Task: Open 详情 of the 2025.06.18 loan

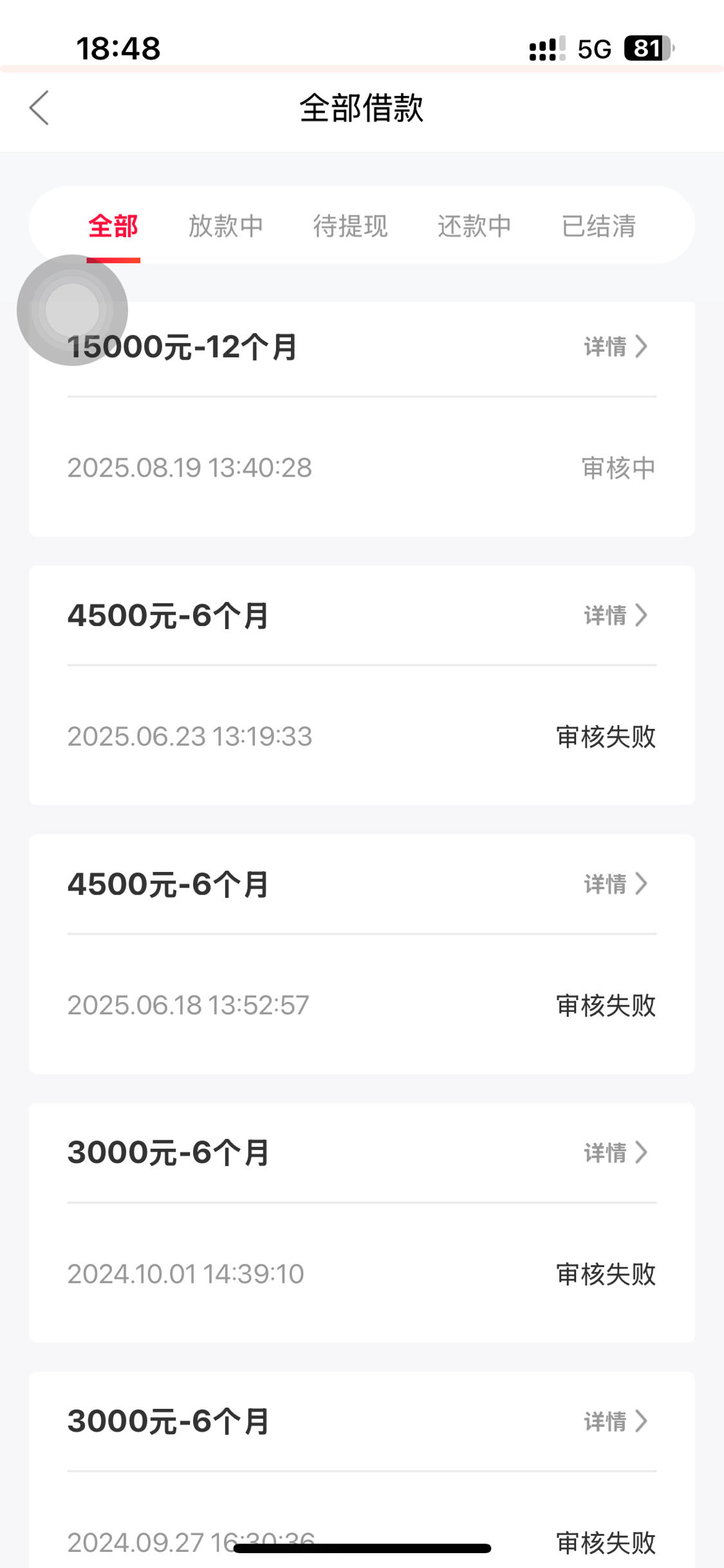Action: 616,883
